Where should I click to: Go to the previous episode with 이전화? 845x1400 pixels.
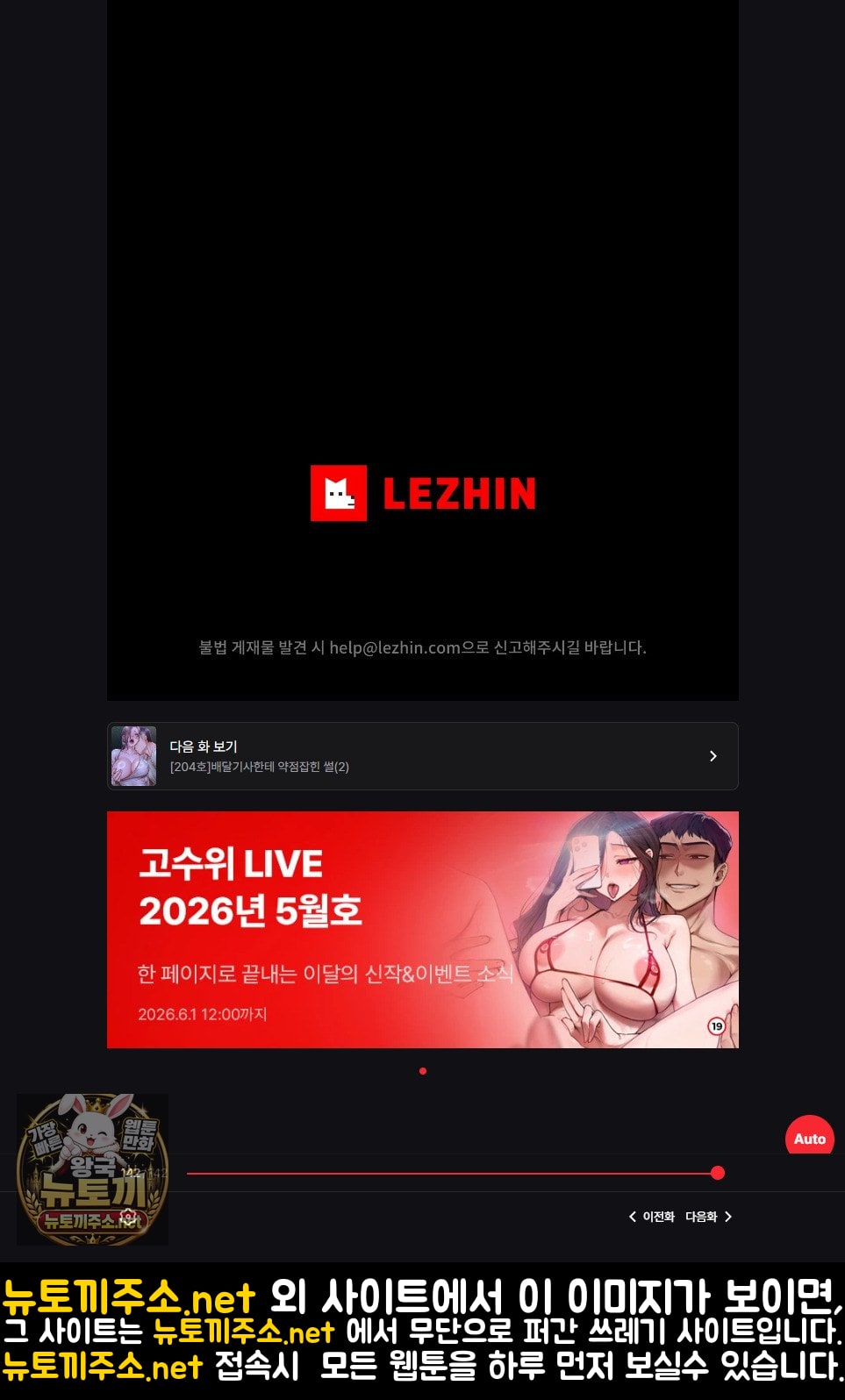pyautogui.click(x=652, y=1217)
